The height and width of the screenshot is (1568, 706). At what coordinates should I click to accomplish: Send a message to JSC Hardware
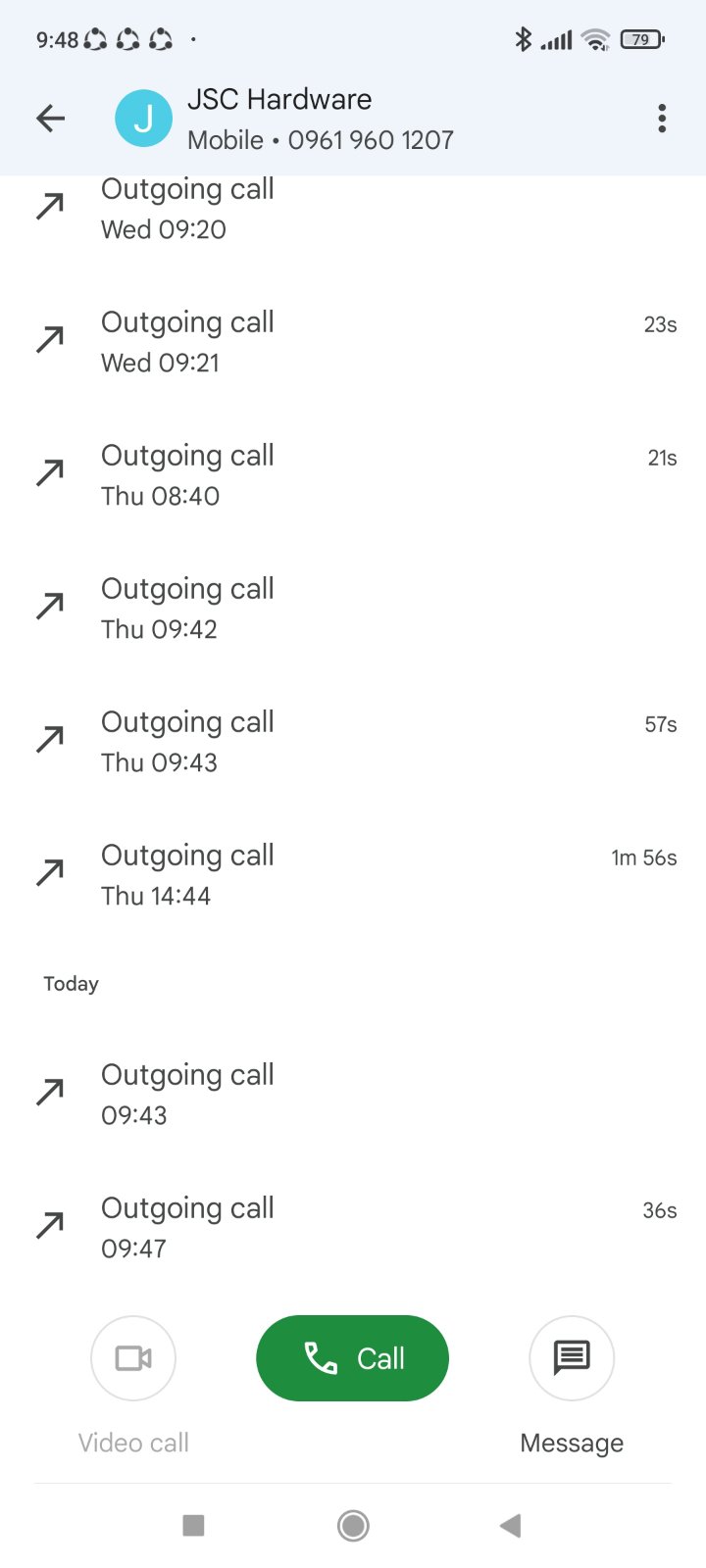tap(572, 1358)
